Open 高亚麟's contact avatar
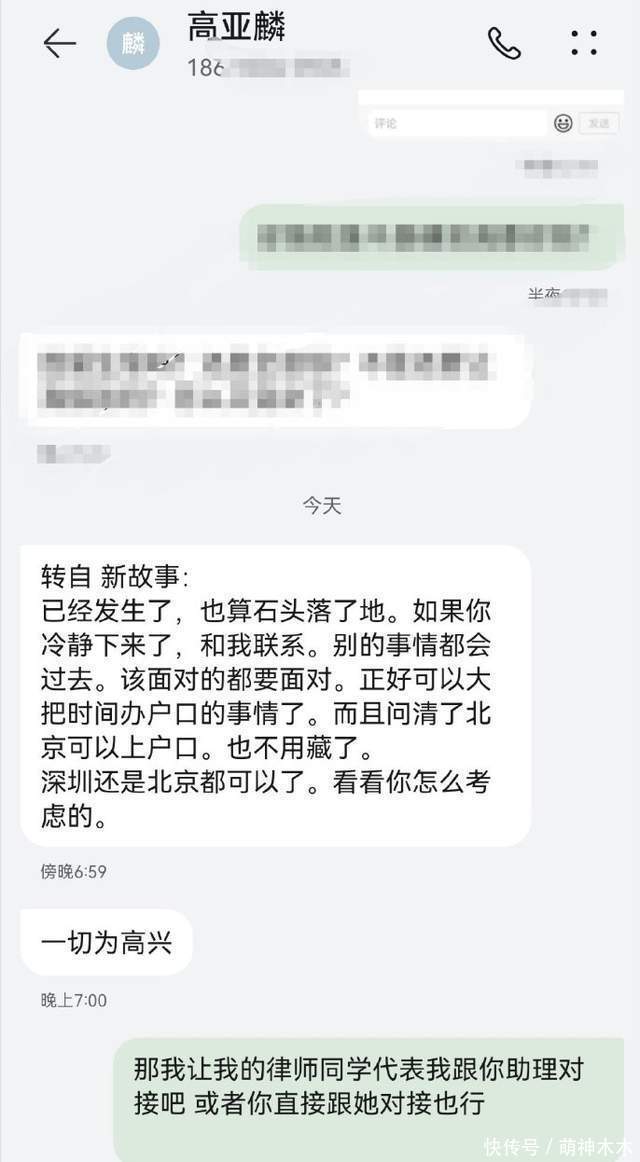Screen dimensions: 640x1162 click(x=133, y=43)
